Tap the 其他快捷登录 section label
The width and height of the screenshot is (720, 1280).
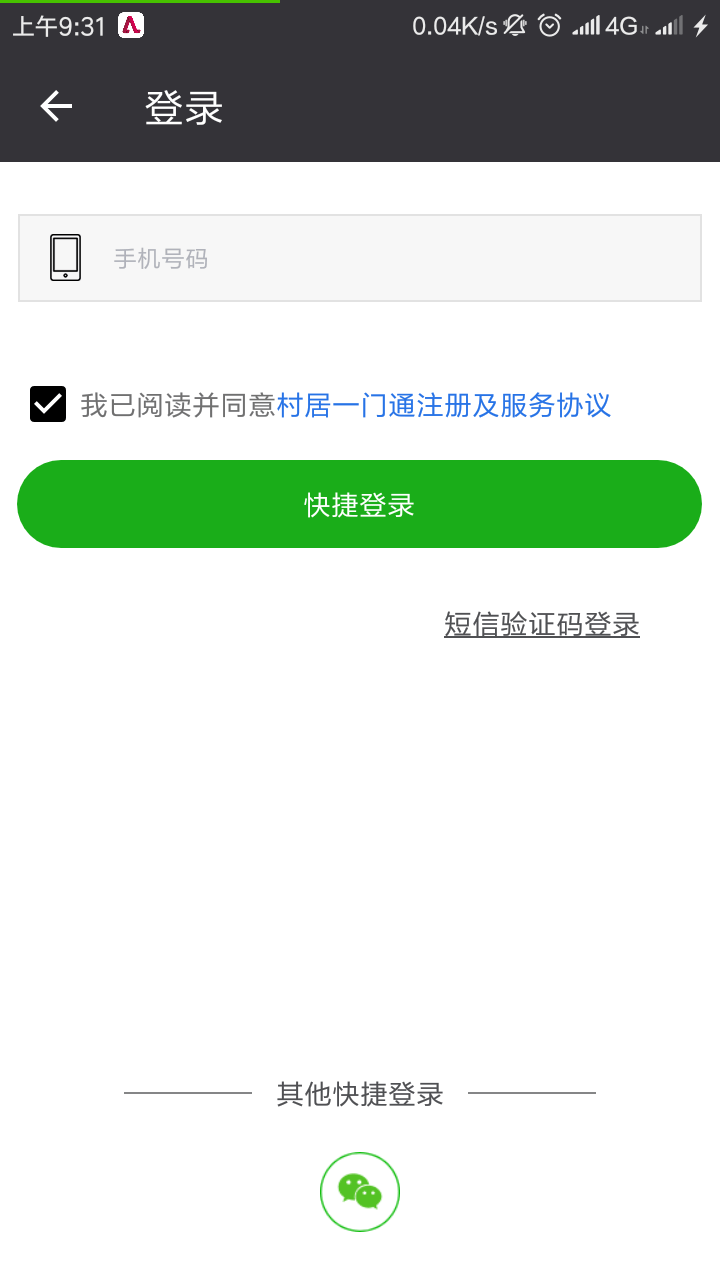(359, 1093)
